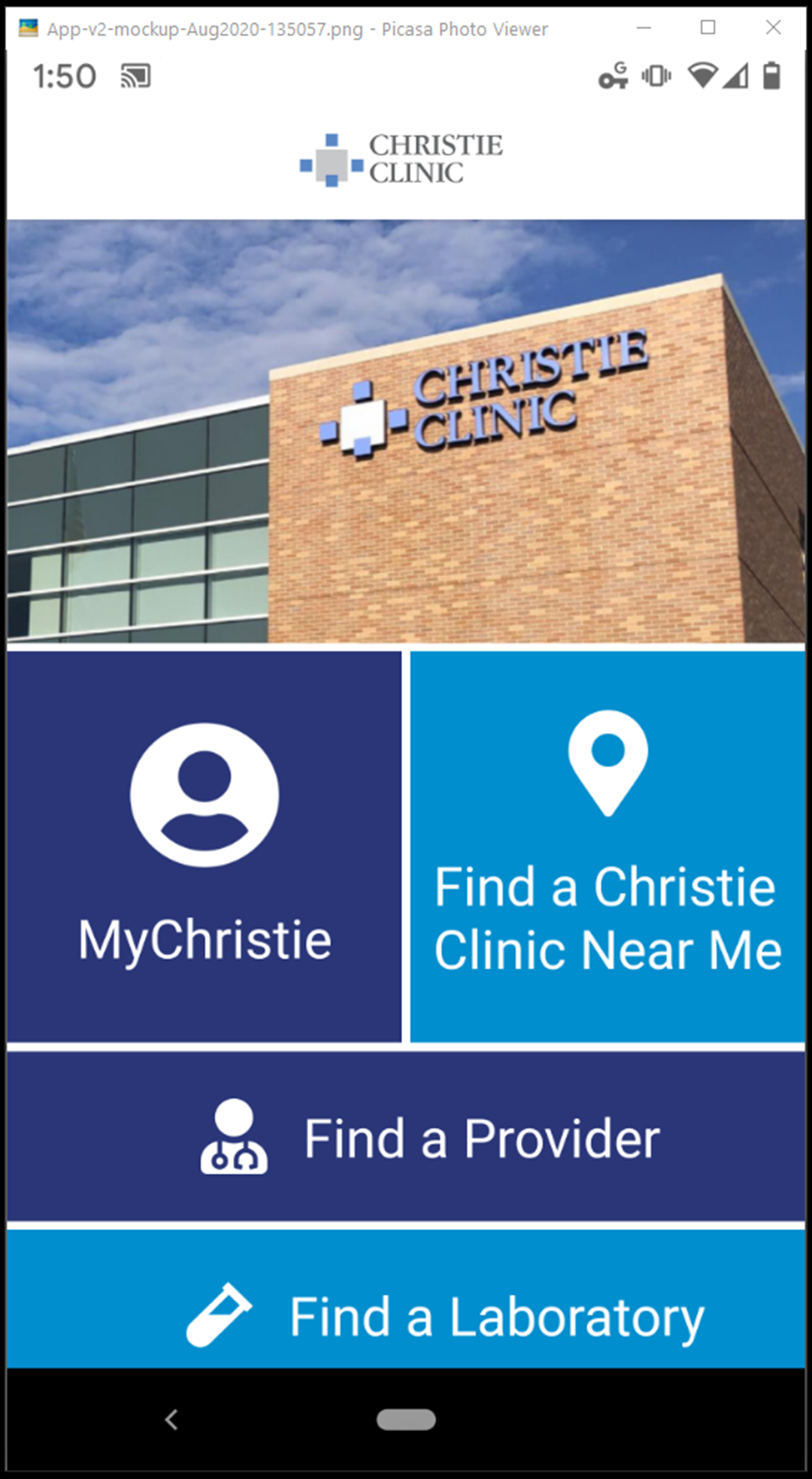Go back with the system back arrow
812x1479 pixels.
[171, 1420]
